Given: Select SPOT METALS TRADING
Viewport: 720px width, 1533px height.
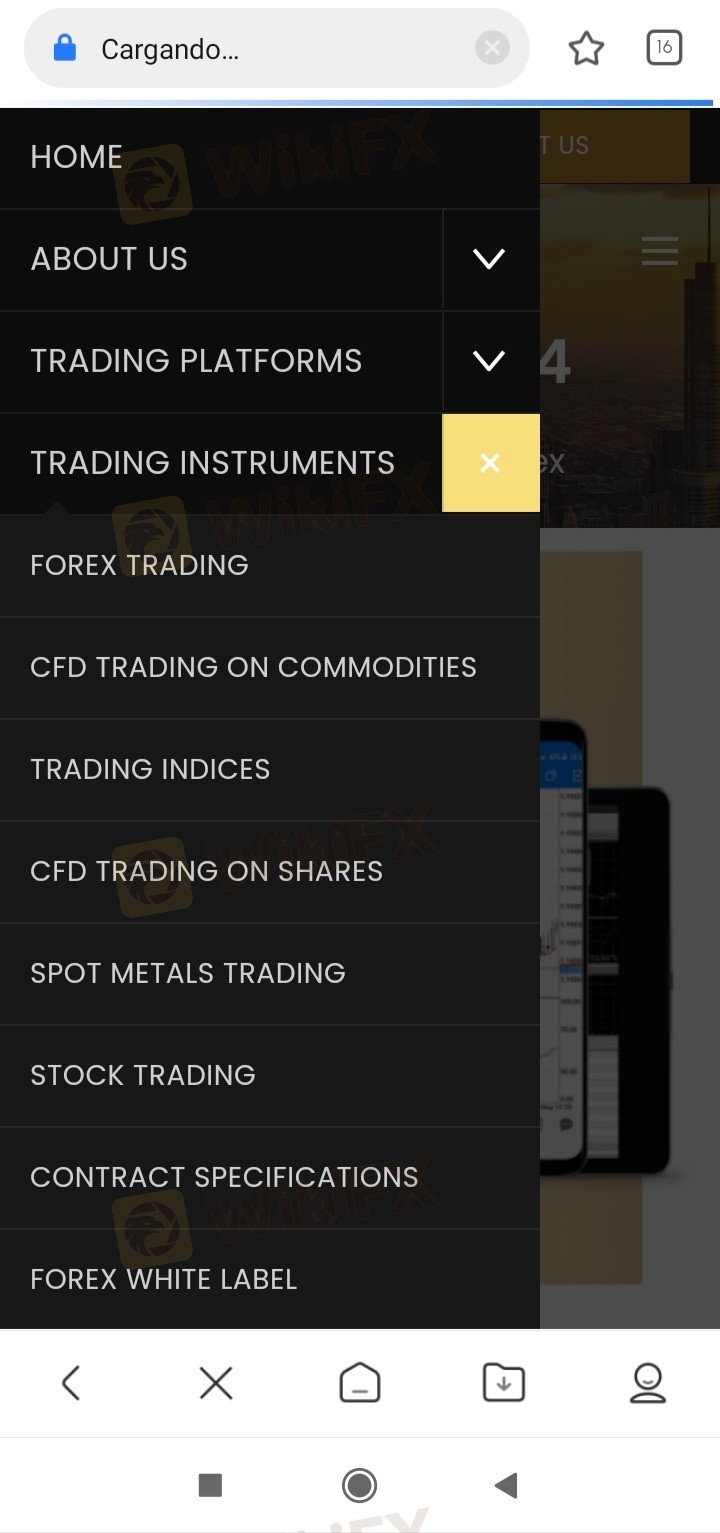Looking at the screenshot, I should pos(270,973).
